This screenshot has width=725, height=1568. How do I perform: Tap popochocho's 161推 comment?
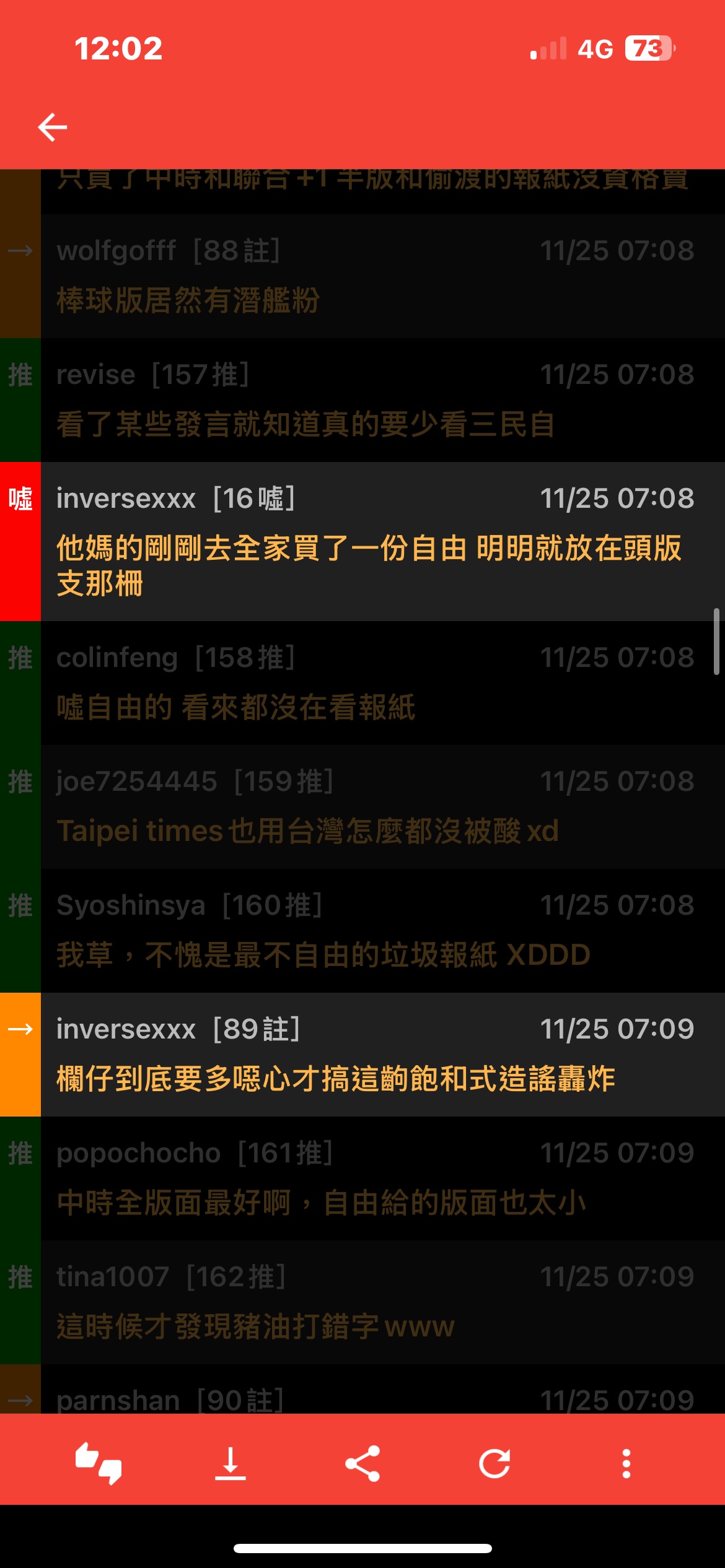(x=362, y=1178)
